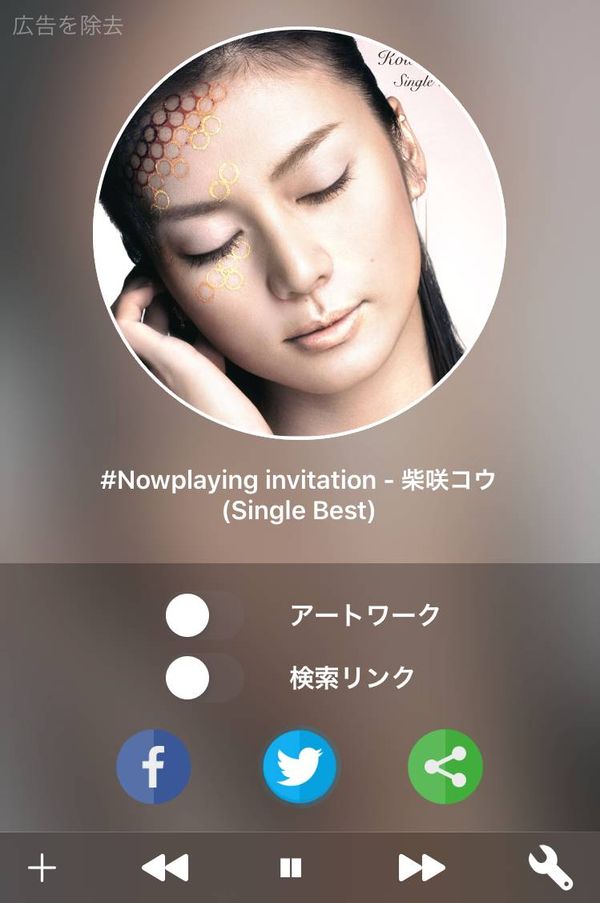Share the song to Twitter

[x=300, y=767]
